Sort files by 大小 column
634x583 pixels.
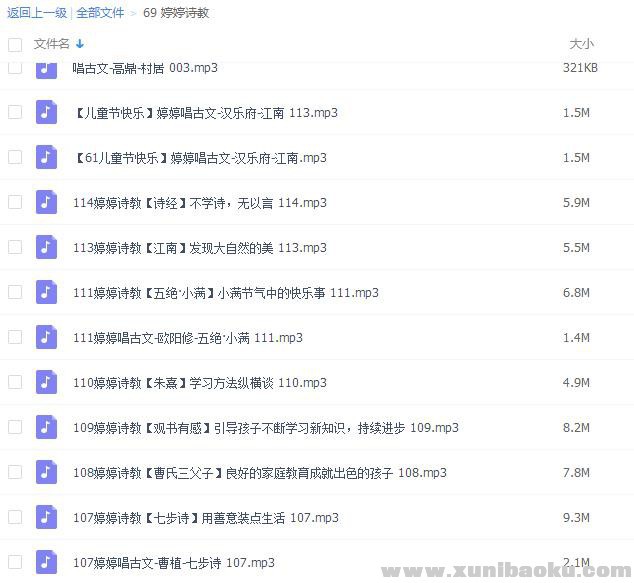click(580, 44)
